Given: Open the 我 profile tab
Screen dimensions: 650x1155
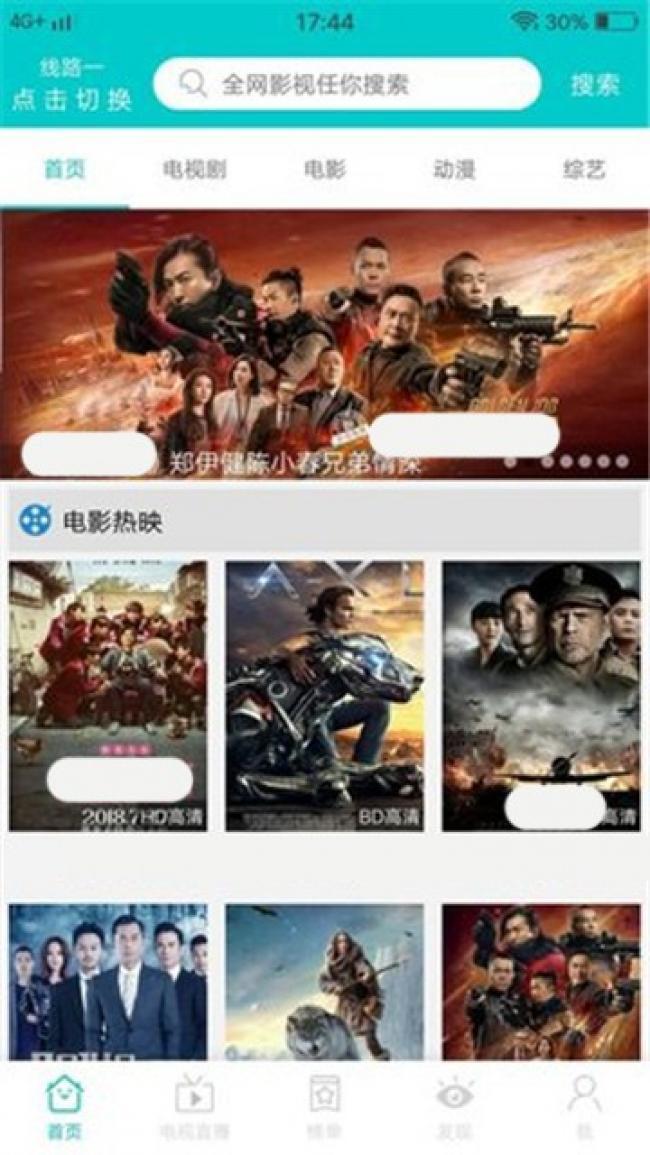Looking at the screenshot, I should 584,1106.
